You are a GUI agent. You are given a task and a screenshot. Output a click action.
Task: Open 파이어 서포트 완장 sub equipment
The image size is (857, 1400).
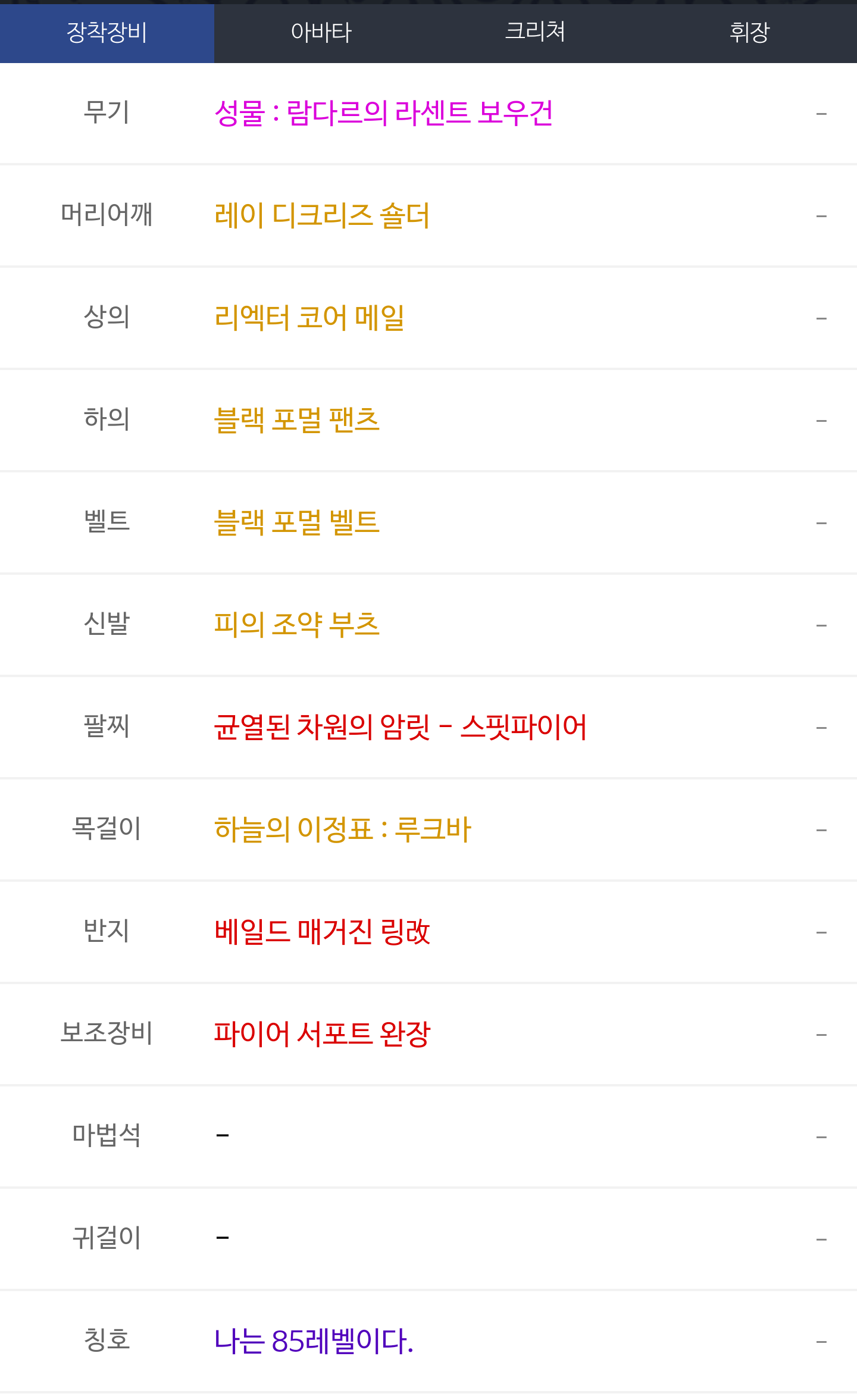pyautogui.click(x=322, y=1034)
